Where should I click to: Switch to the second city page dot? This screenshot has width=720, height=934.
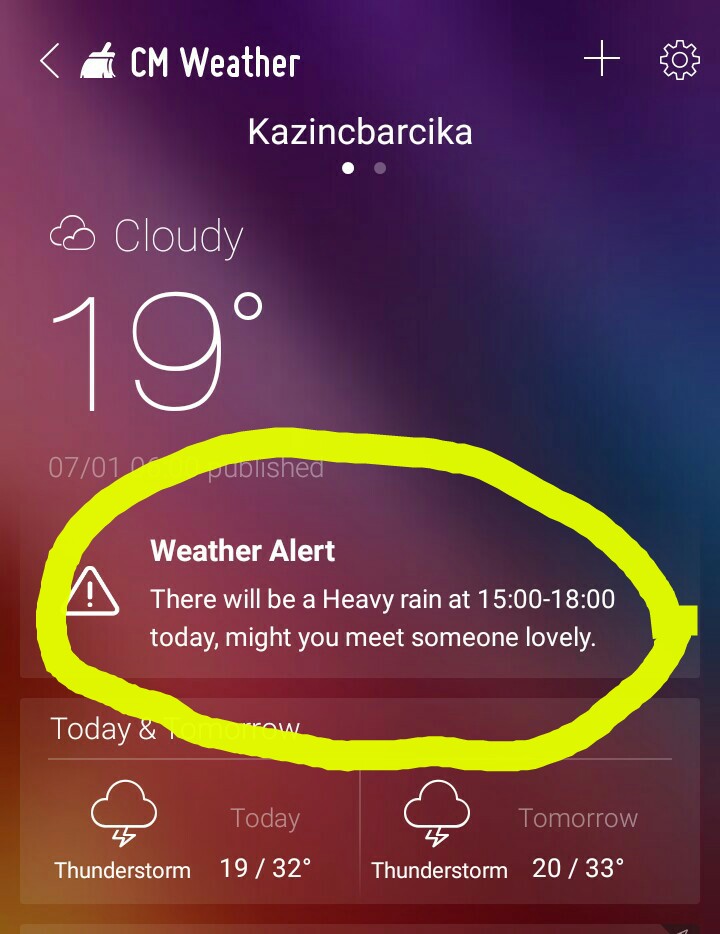tap(380, 168)
